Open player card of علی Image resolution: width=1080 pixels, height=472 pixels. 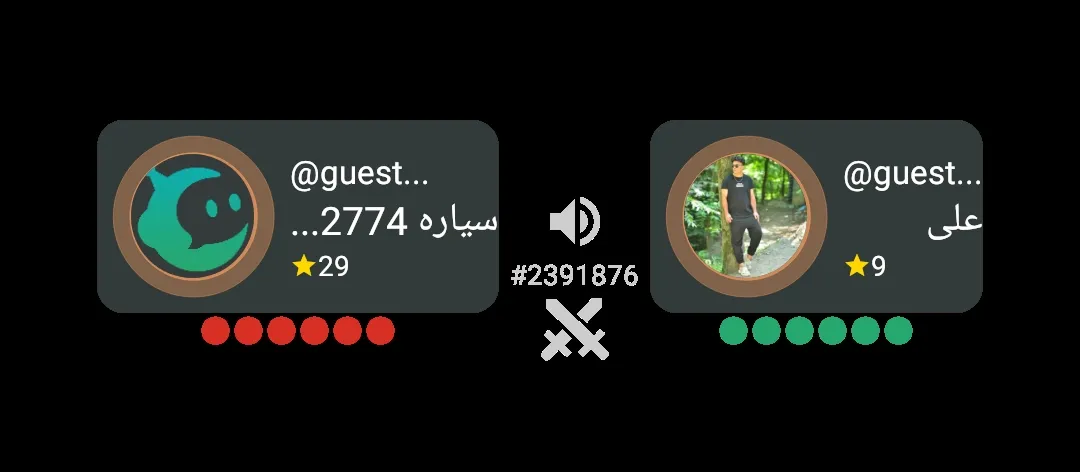[816, 216]
